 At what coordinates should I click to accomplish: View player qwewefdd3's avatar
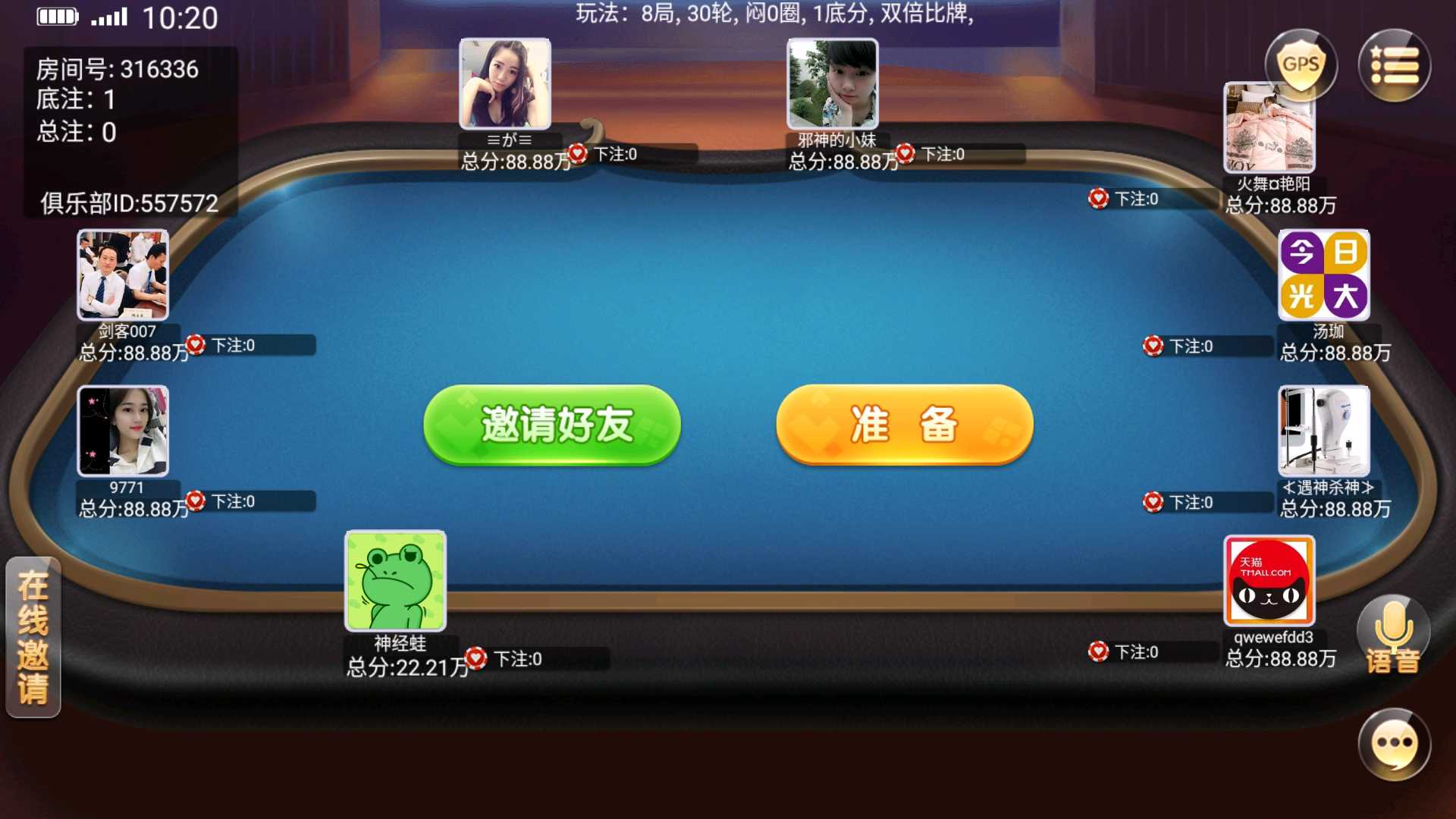[1269, 581]
